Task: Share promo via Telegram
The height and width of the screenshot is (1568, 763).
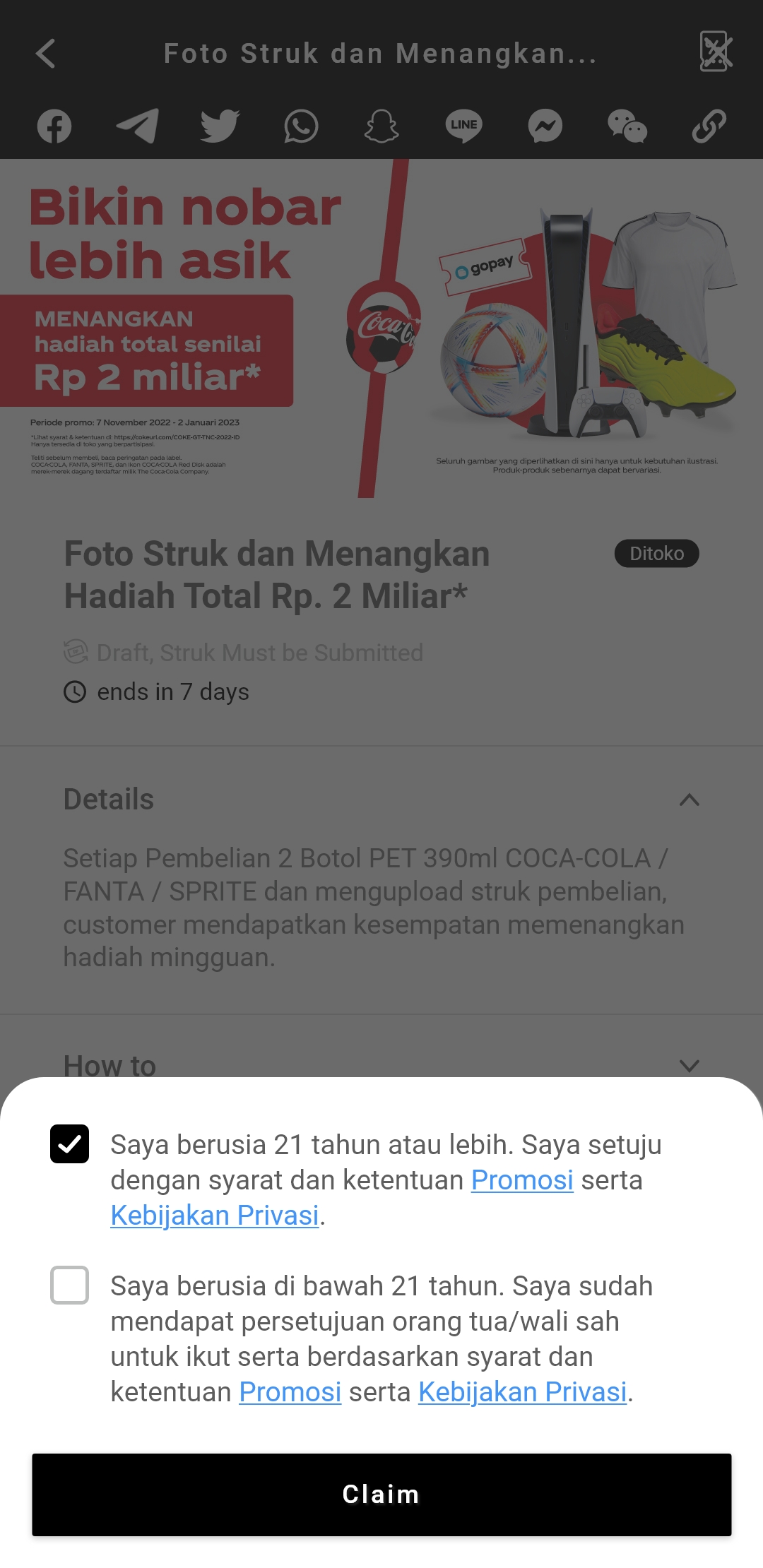Action: [137, 126]
